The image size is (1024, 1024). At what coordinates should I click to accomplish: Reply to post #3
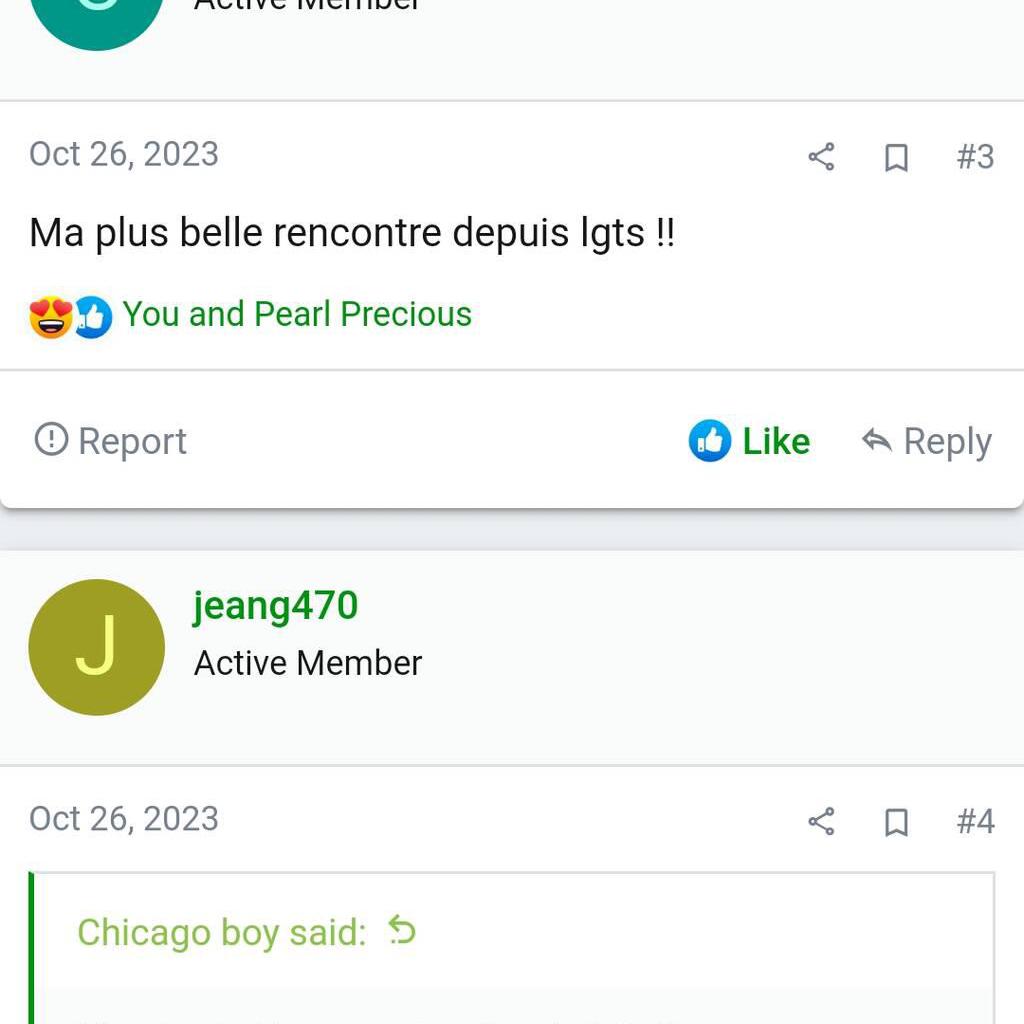tap(927, 441)
